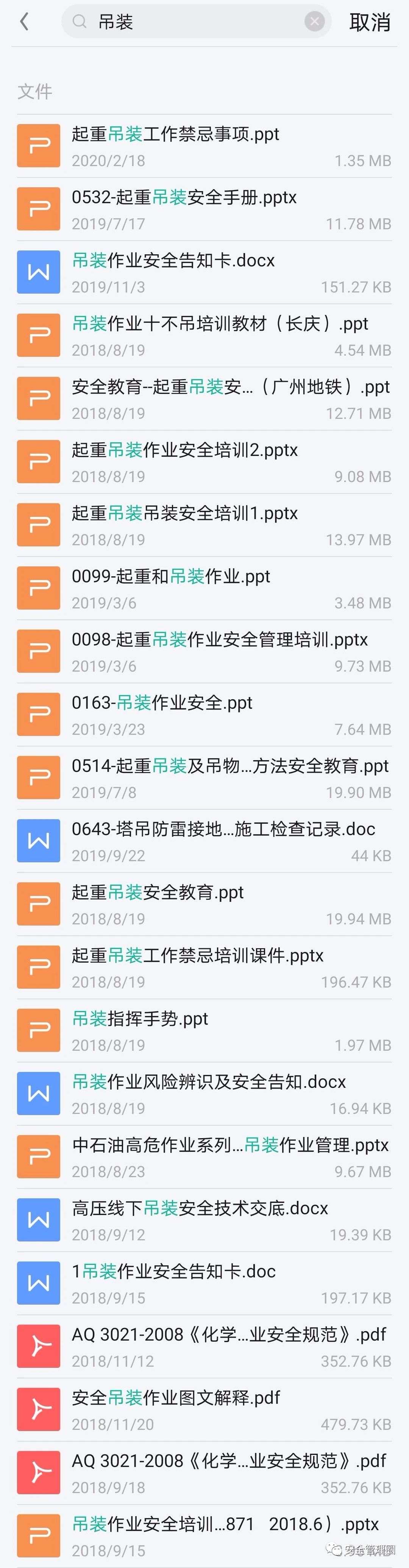This screenshot has height=1568, width=409.
Task: Open 起重吊装安全教育.ppt
Action: pyautogui.click(x=204, y=905)
